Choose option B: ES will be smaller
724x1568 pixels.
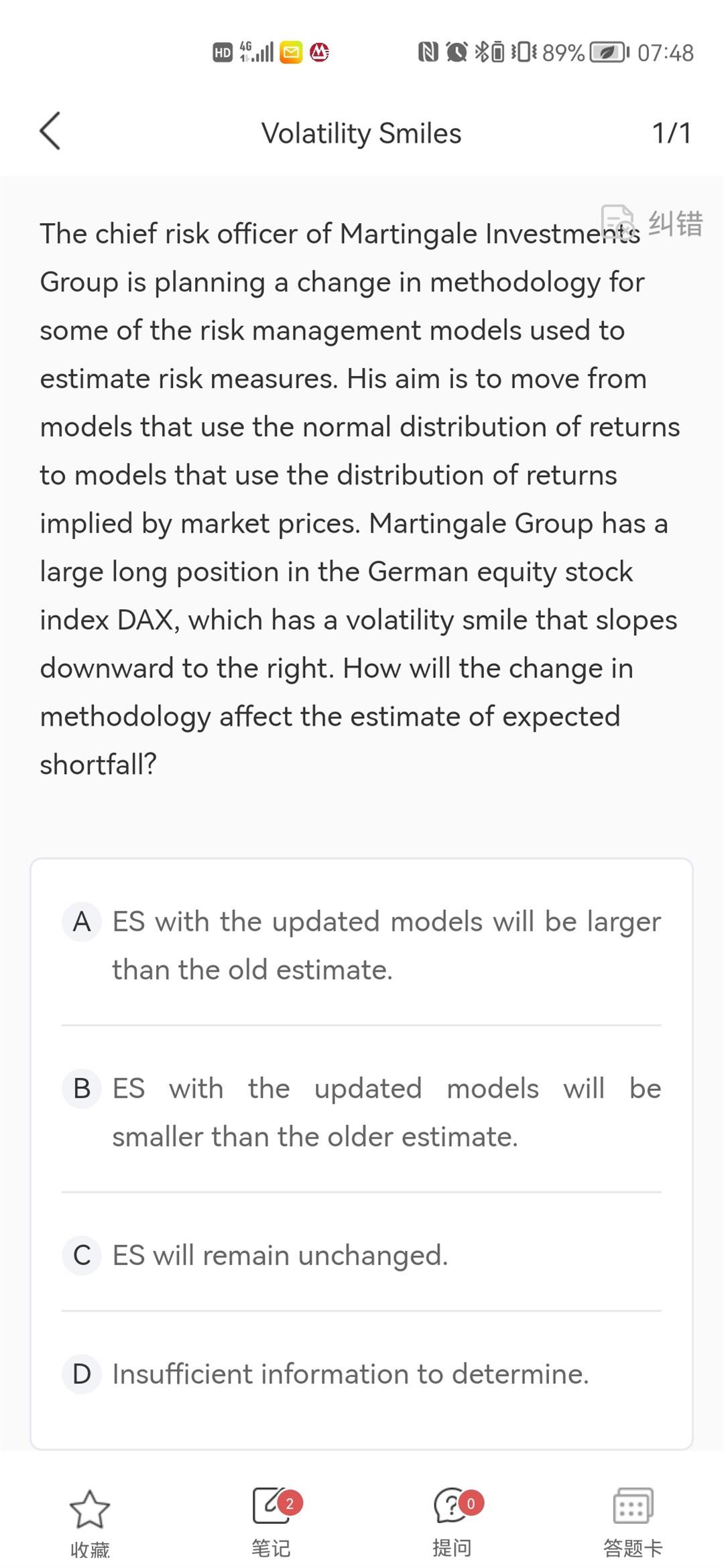pos(361,1112)
